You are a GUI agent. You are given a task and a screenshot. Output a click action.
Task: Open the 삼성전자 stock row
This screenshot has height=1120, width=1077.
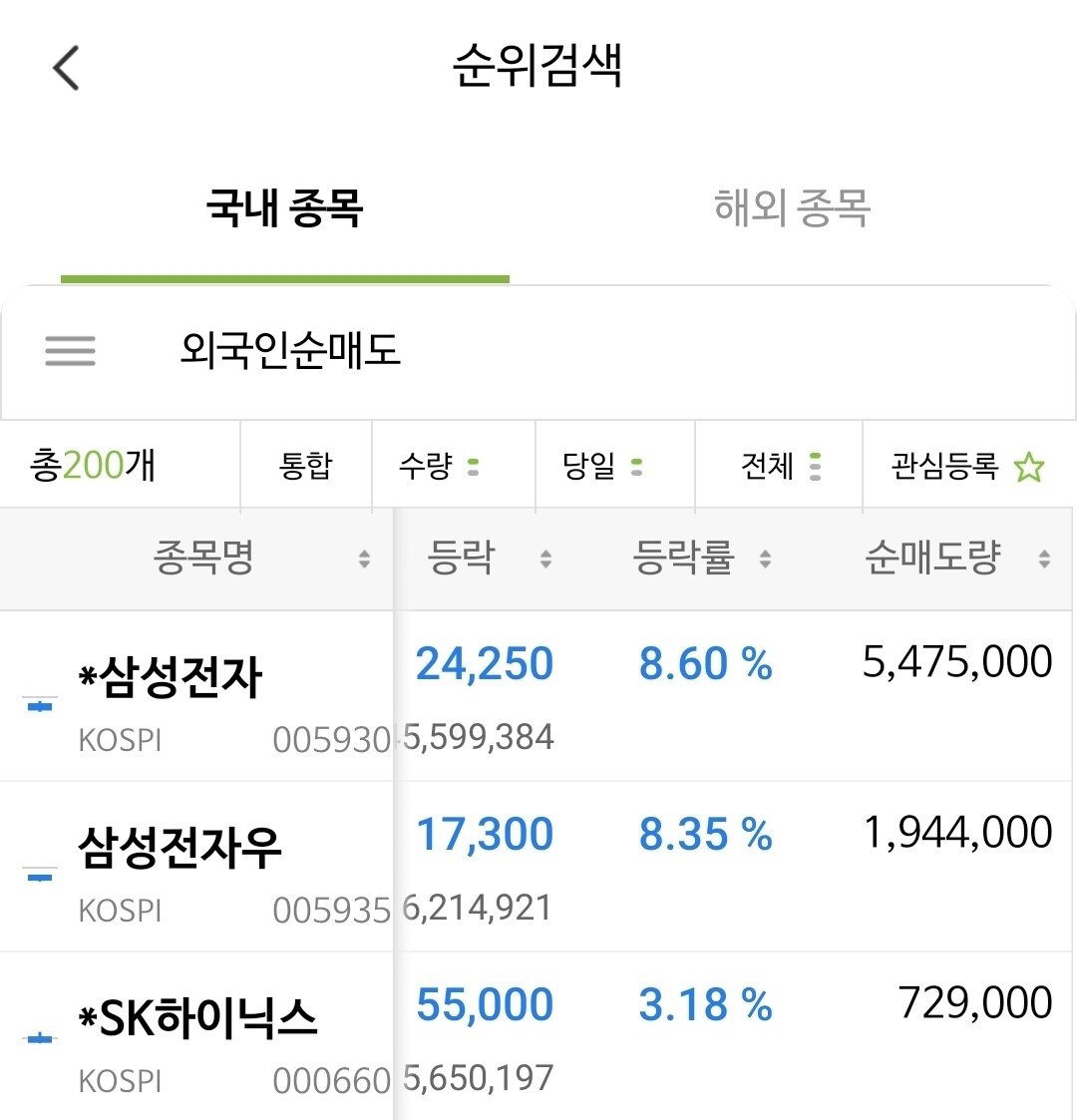pyautogui.click(x=538, y=696)
